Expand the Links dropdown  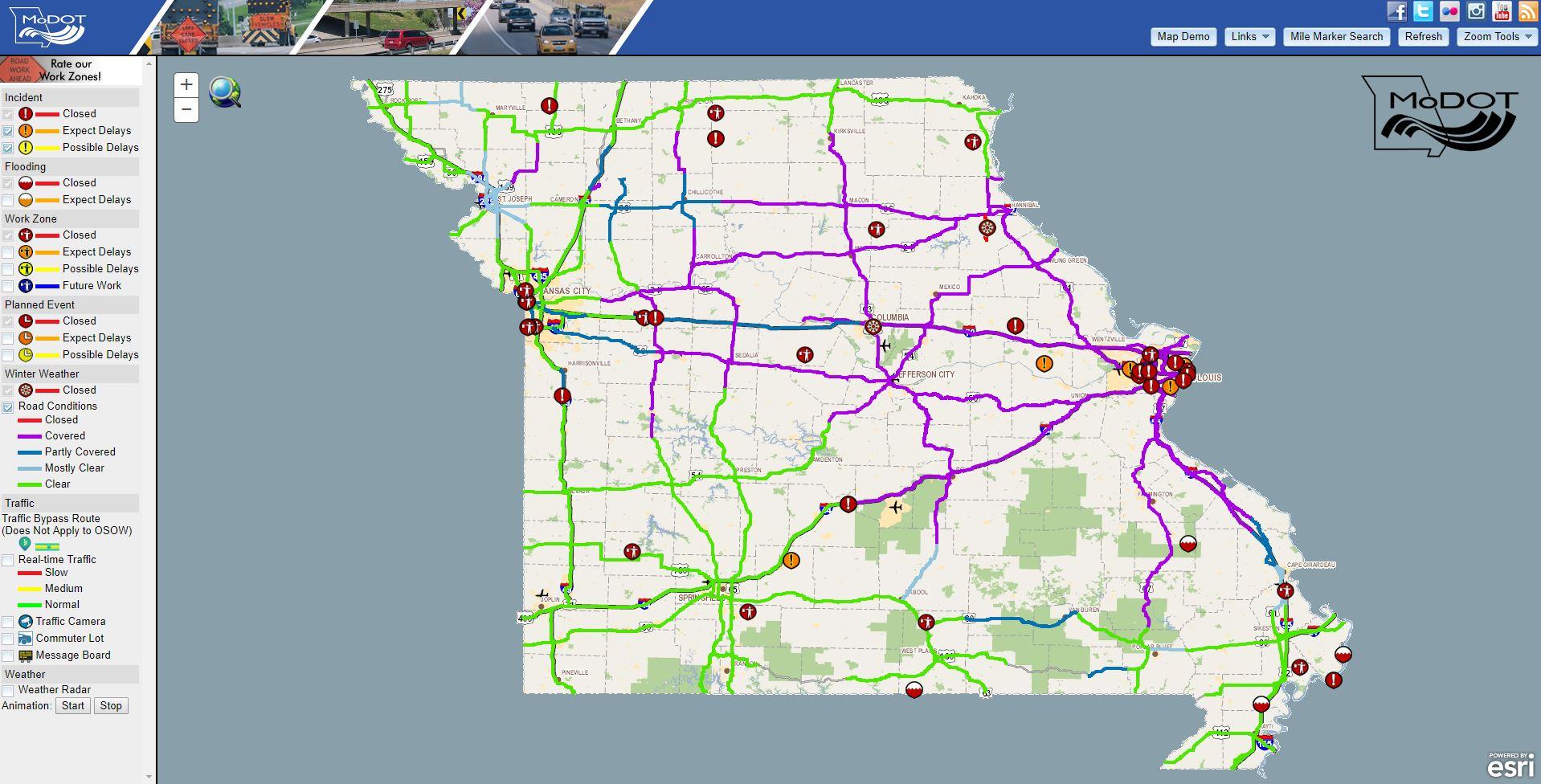pyautogui.click(x=1249, y=37)
